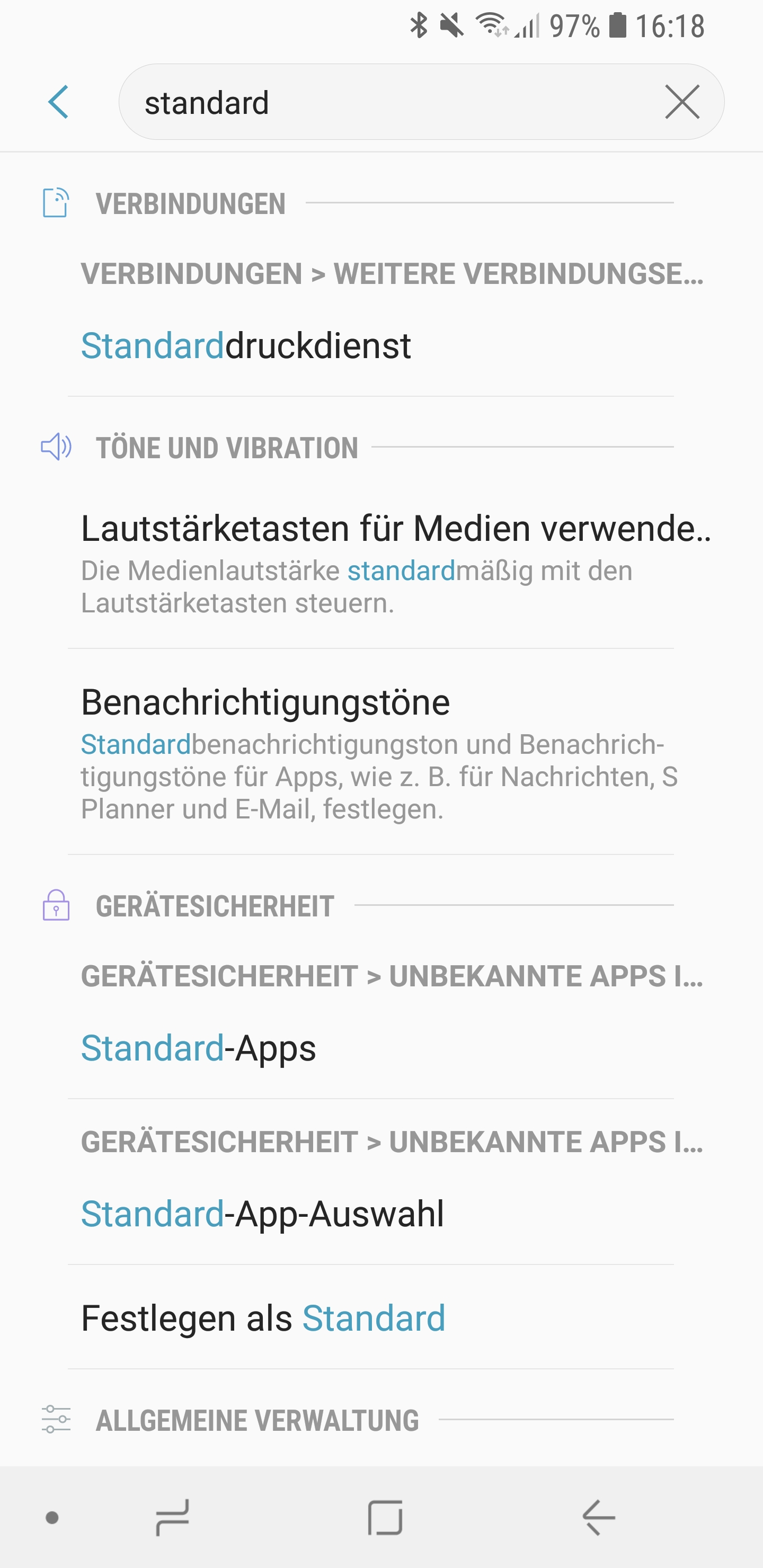Tap the search field containing 'standard'
Screen dimensions: 763x1568
[390, 102]
